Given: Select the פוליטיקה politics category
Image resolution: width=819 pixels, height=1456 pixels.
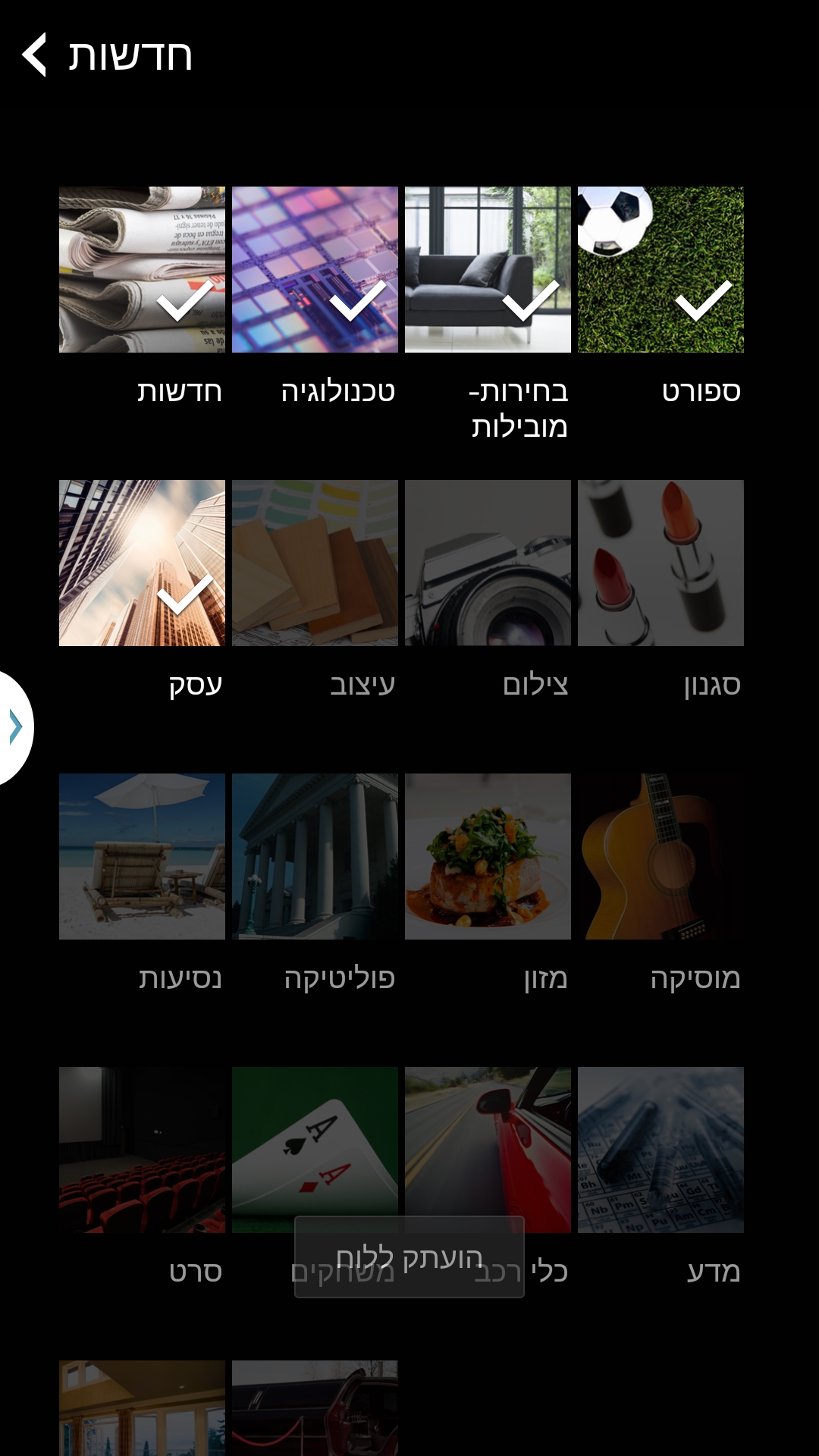Looking at the screenshot, I should (x=315, y=856).
